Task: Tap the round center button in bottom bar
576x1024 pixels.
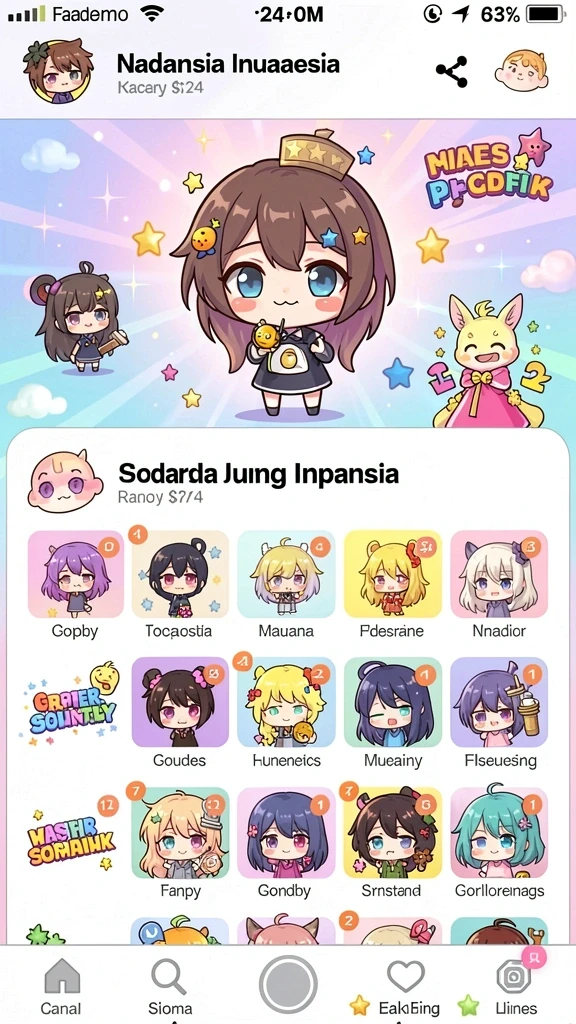Action: 288,984
